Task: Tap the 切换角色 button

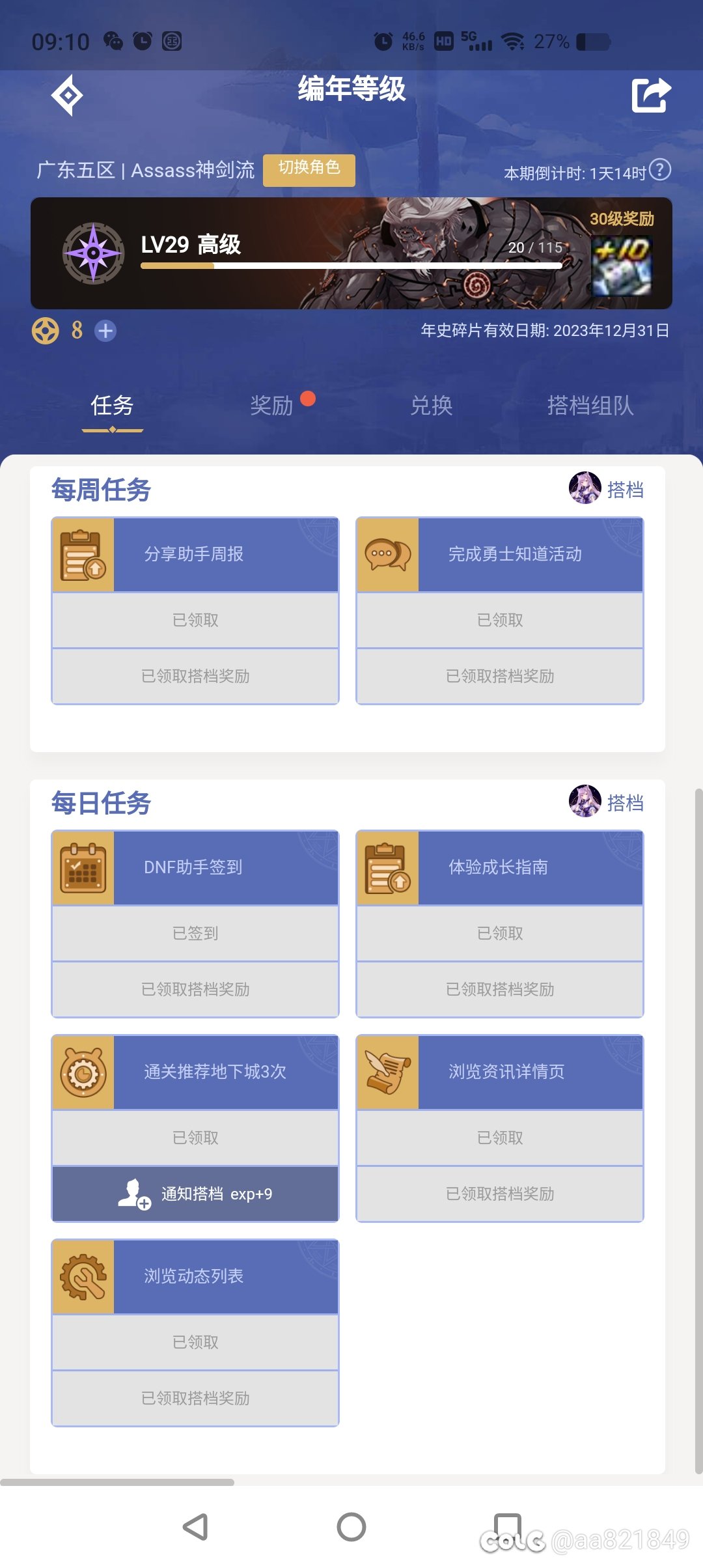Action: (x=309, y=169)
